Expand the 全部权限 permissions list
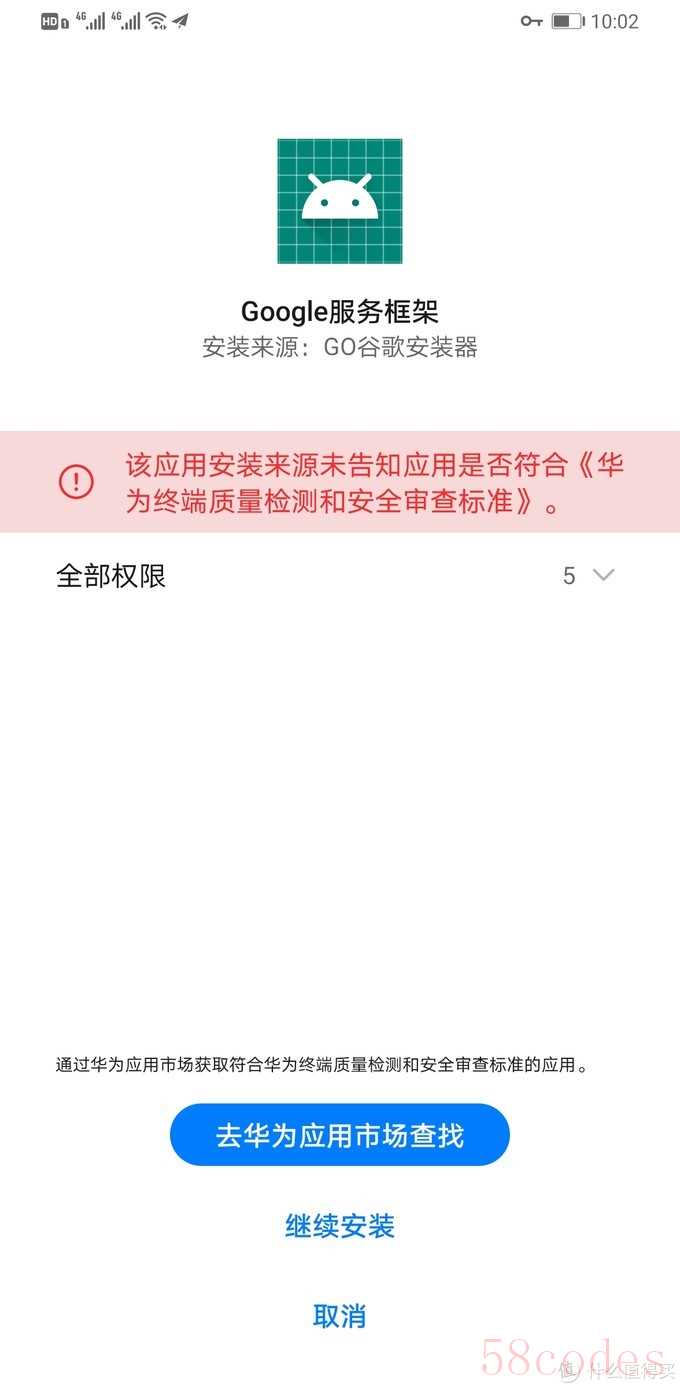680x1388 pixels. 340,576
